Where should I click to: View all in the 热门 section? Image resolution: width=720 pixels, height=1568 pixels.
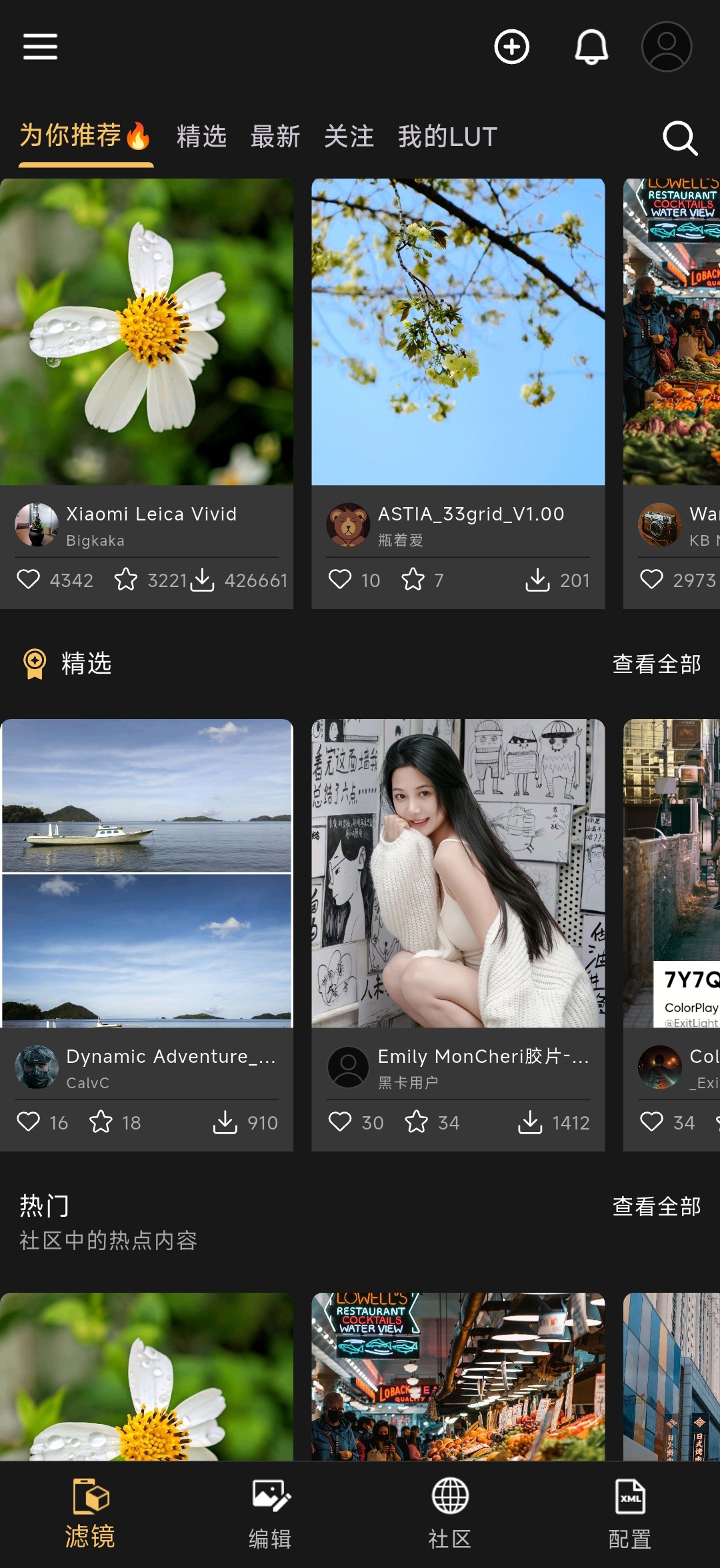pos(656,1206)
